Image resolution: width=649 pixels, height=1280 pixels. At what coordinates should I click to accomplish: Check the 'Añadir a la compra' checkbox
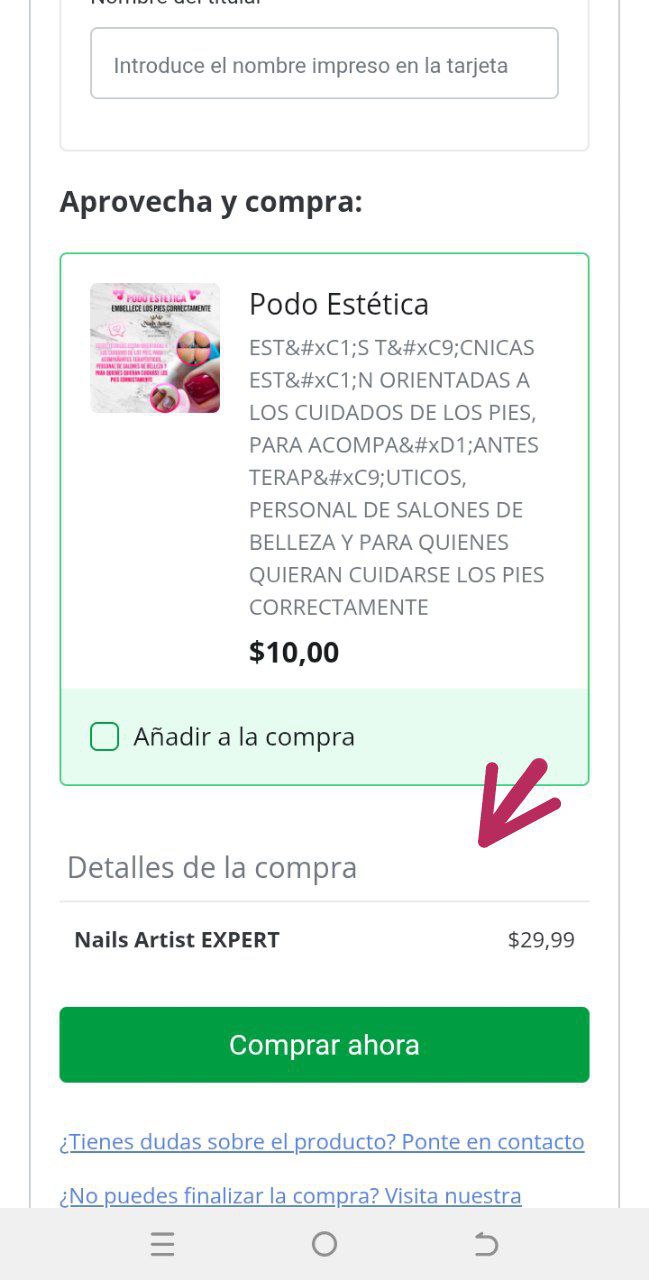coord(105,737)
